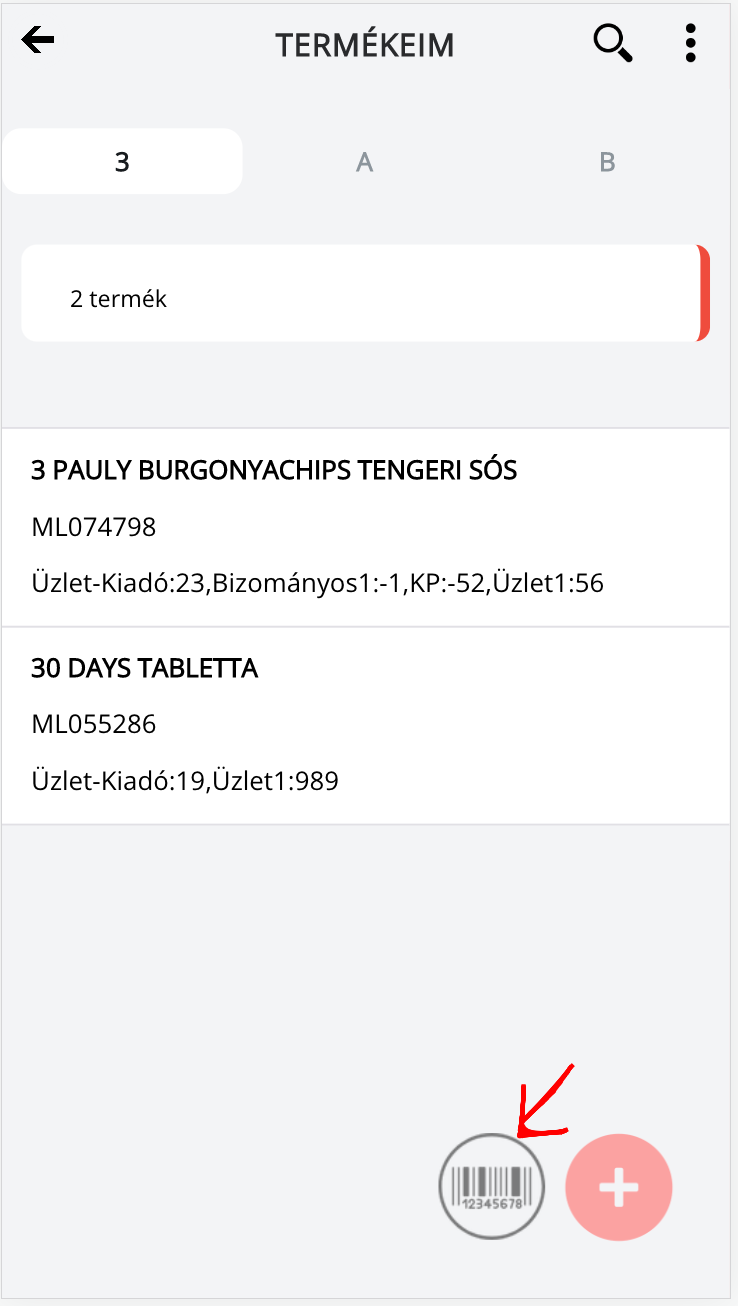Open the three-dot overflow menu
738x1306 pixels.
pyautogui.click(x=690, y=44)
